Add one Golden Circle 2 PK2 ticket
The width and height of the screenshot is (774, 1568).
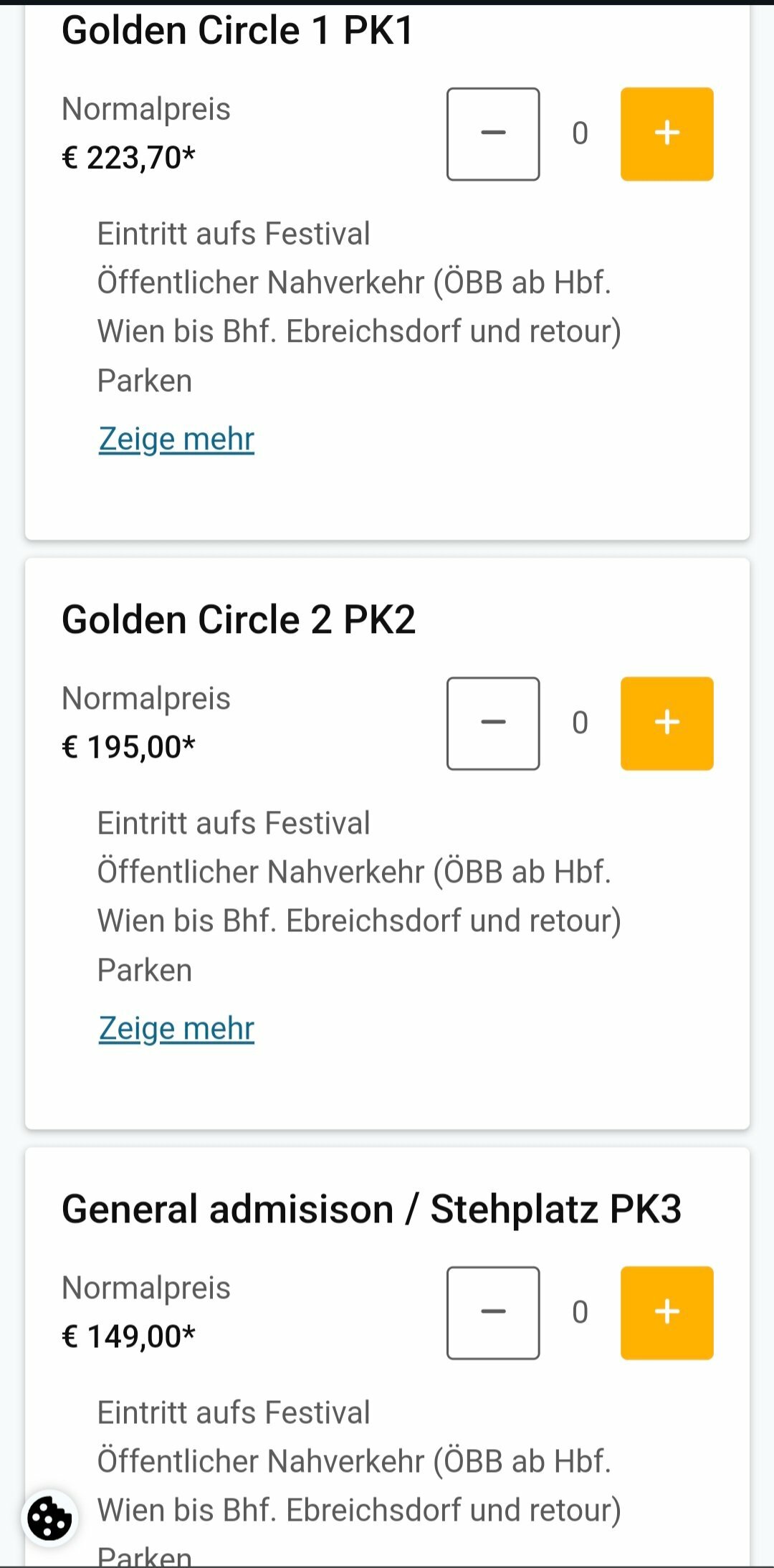[x=666, y=723]
